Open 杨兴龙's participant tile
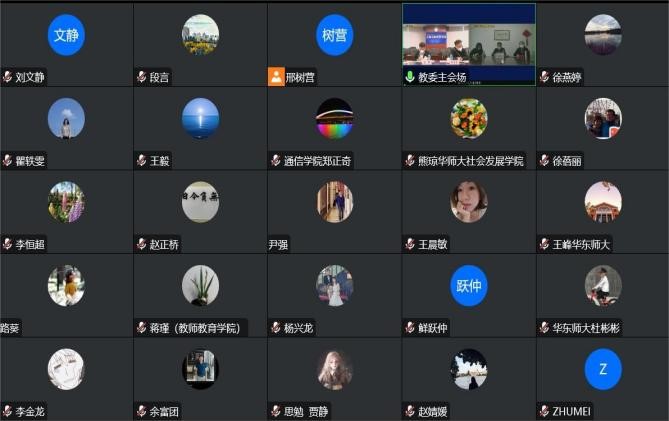Screen dimensions: 669x421 [334, 294]
